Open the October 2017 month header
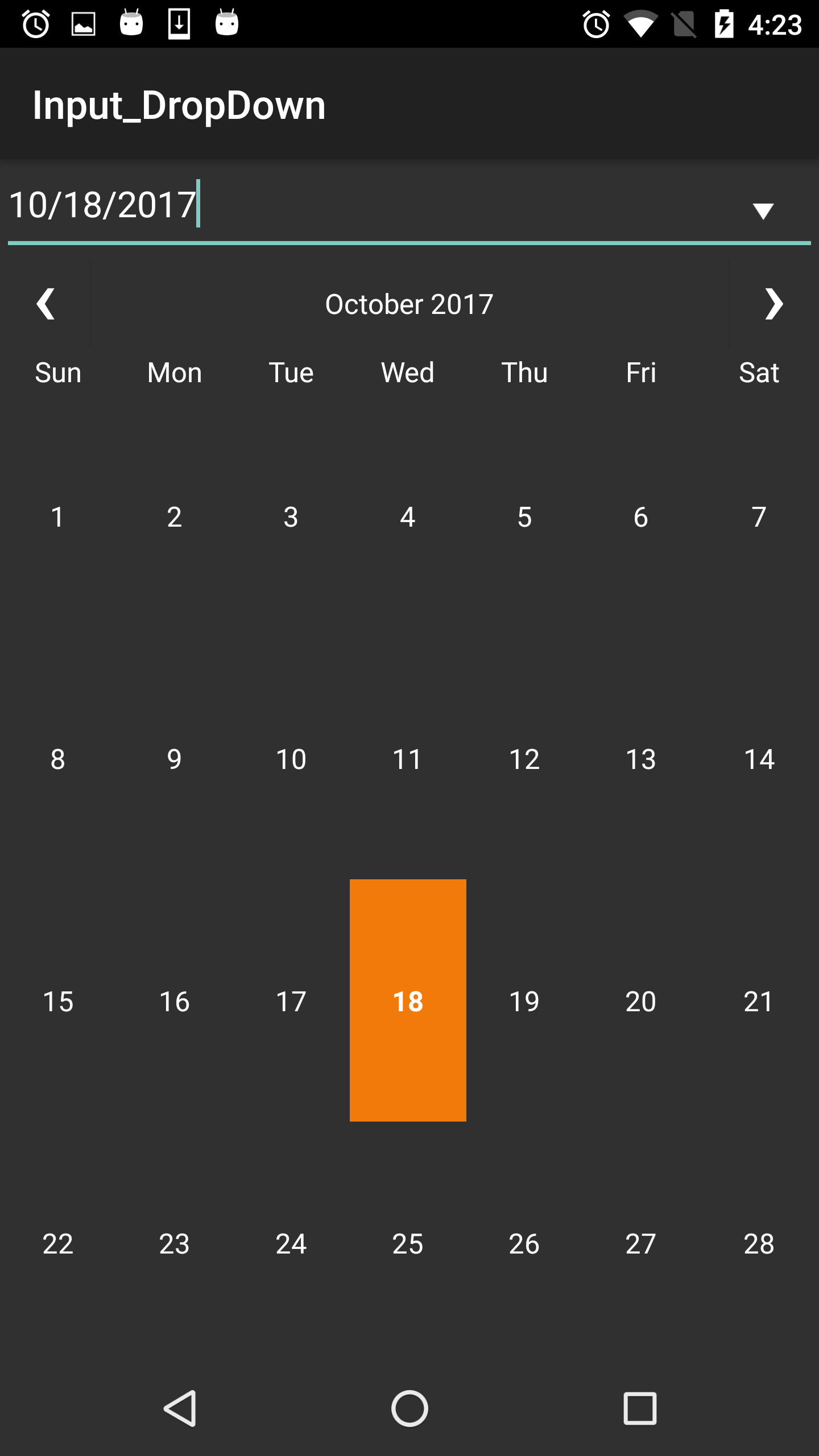This screenshot has height=1456, width=819. 409,304
